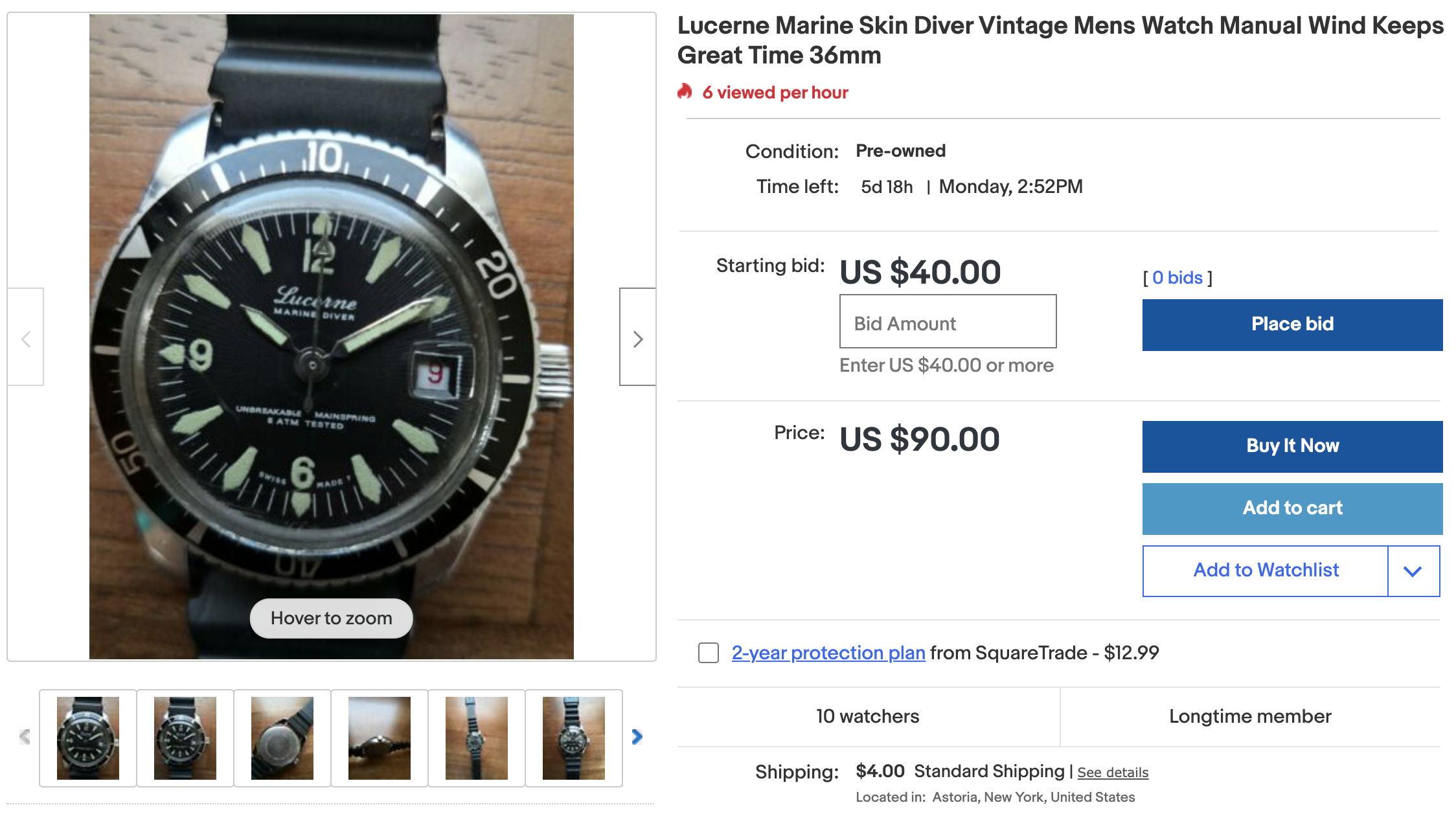Buy the watch with Buy It Now
Screen dimensions: 1456x816
pos(1291,446)
